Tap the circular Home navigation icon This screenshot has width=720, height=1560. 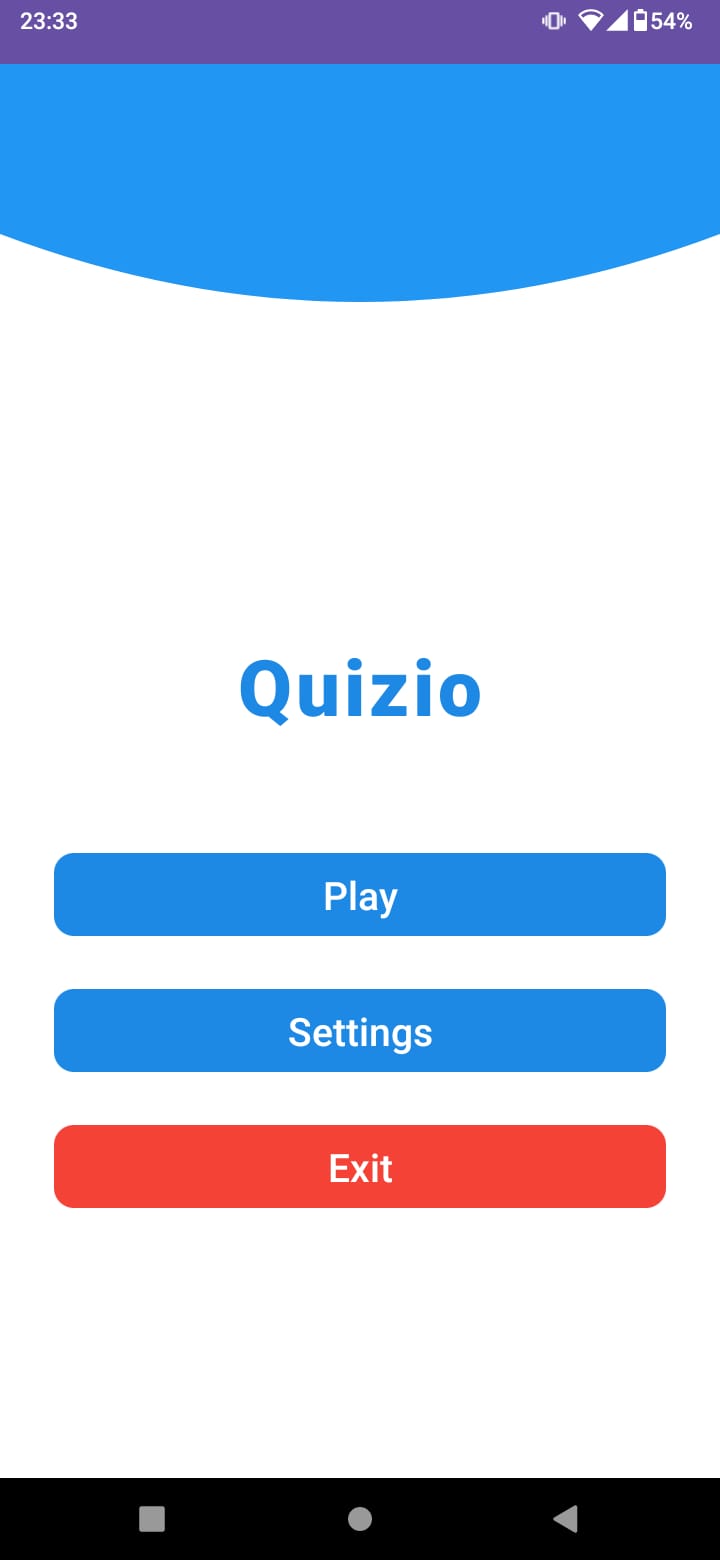pos(359,1519)
